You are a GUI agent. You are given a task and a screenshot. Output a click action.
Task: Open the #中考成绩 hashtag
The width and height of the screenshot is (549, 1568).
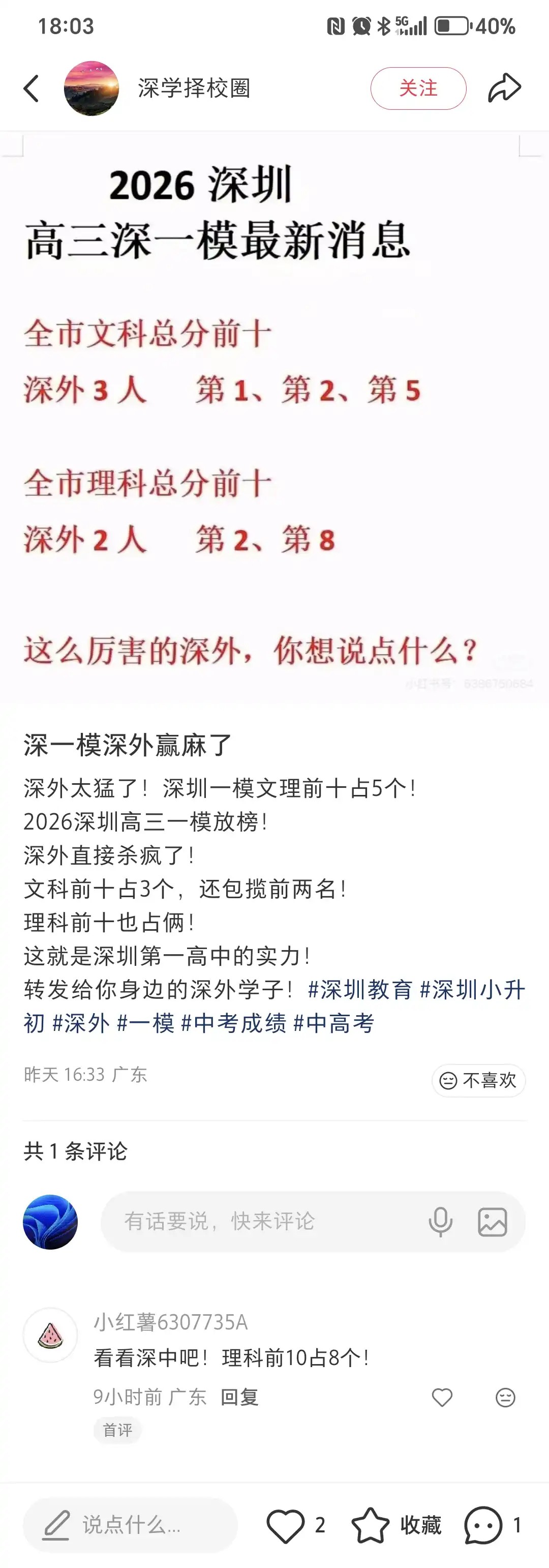pos(234,1023)
